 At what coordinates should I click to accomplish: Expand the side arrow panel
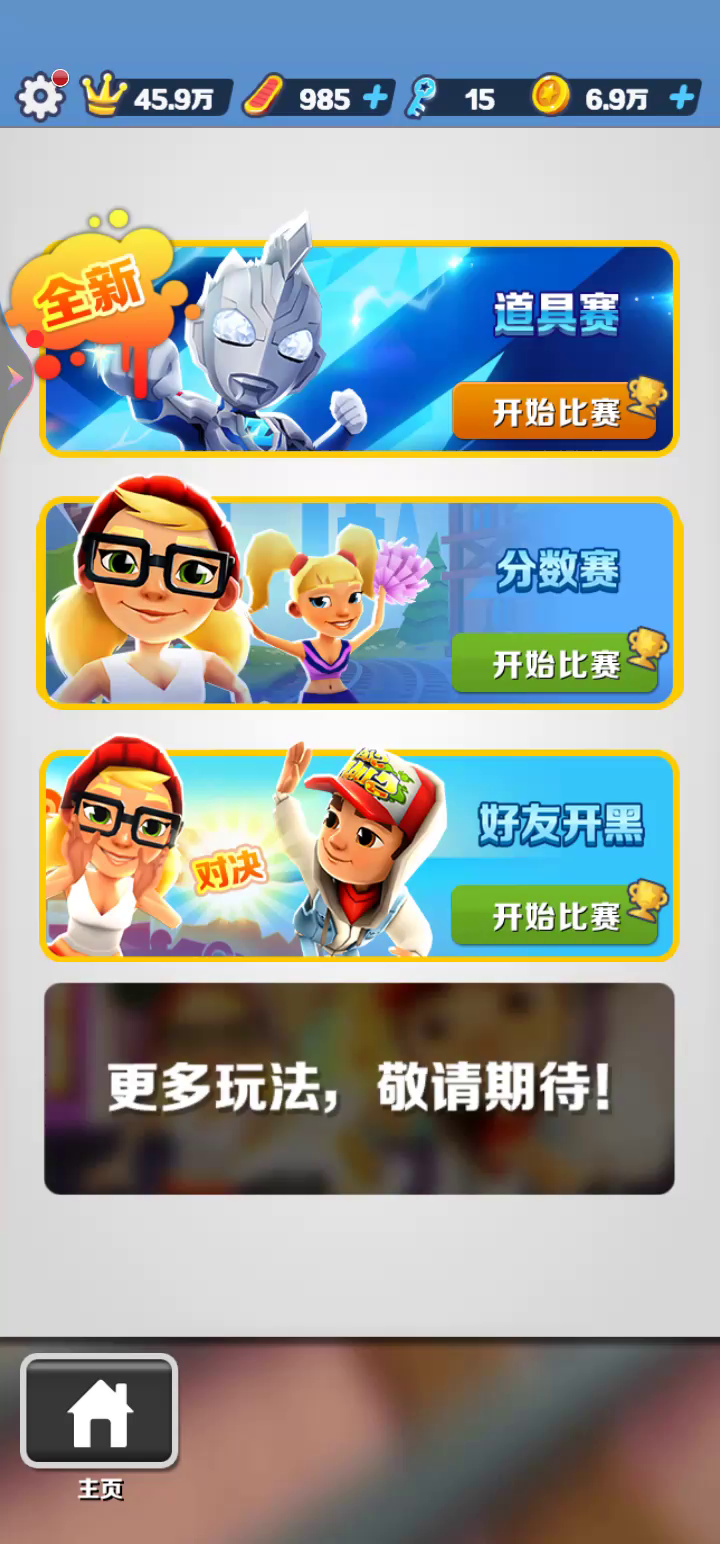[14, 377]
